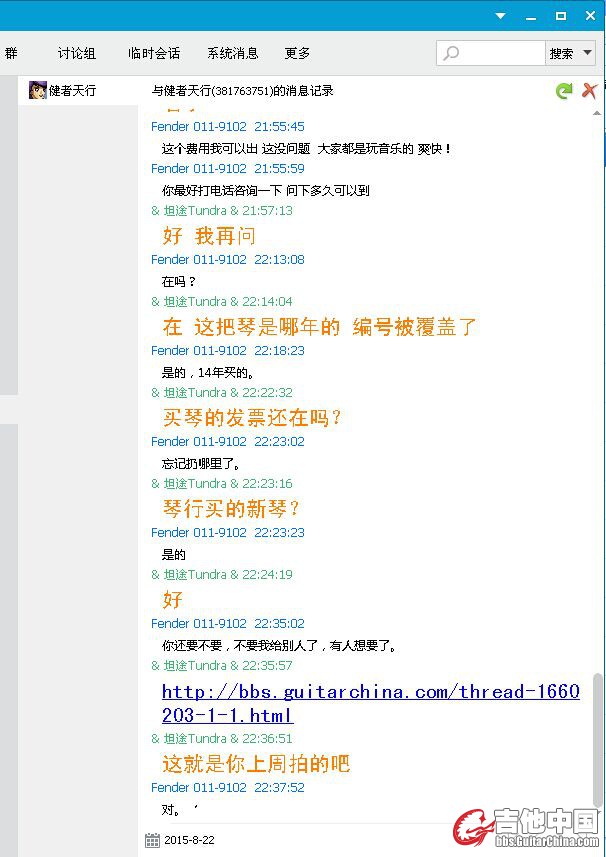Select the 群 tab
Screen dimensions: 606x857
pos(11,53)
